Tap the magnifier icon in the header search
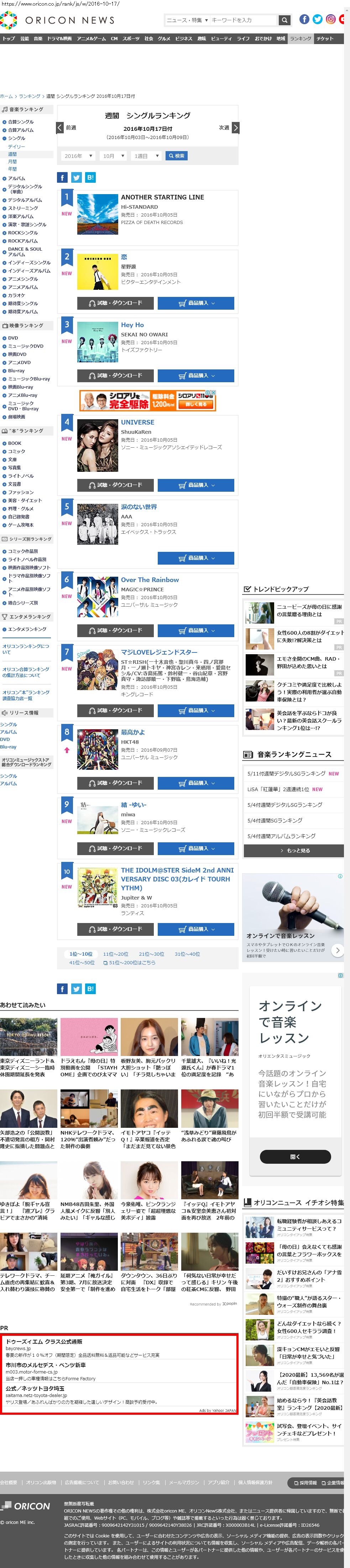This screenshot has height=1568, width=350. tap(284, 20)
